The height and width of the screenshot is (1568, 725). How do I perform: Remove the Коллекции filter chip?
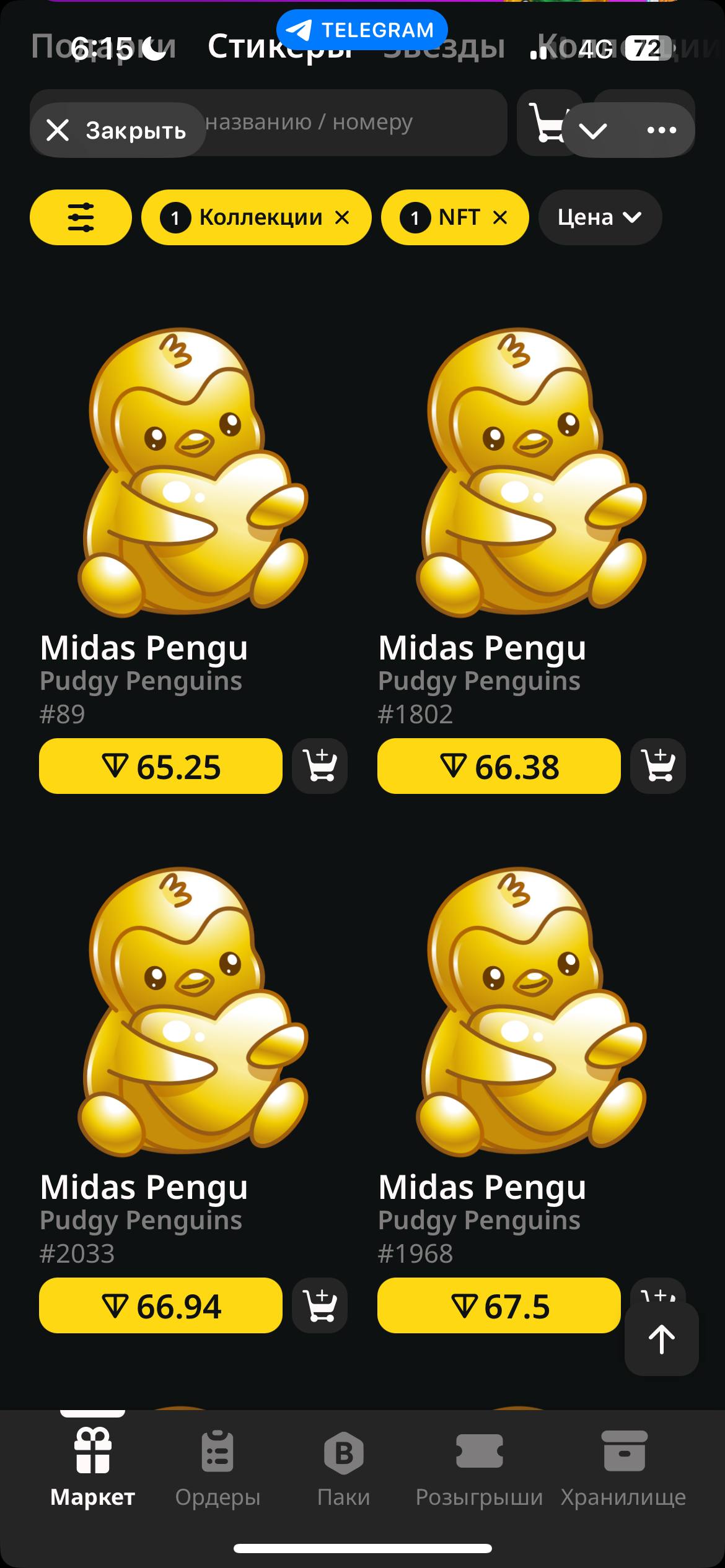click(343, 217)
